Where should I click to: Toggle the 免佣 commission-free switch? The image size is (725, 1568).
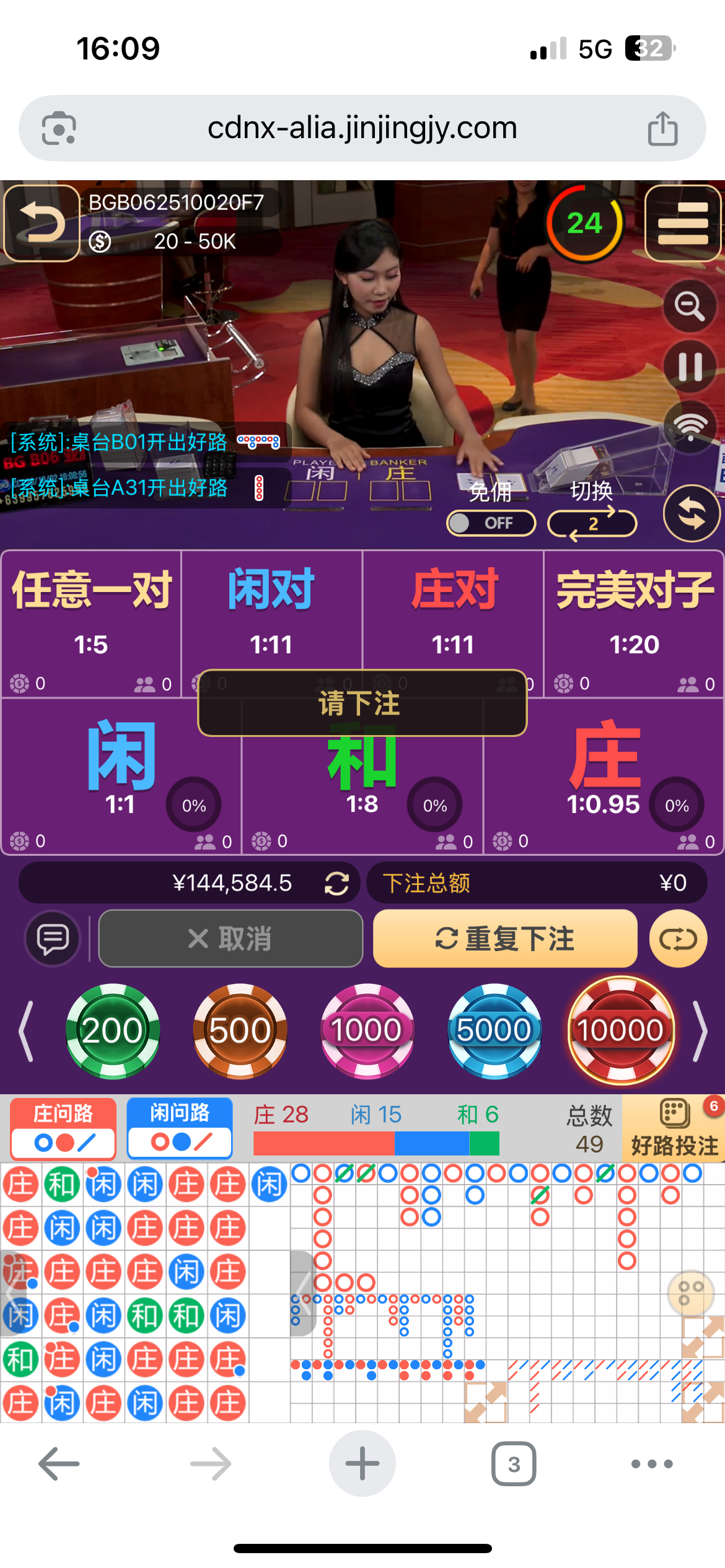coord(491,523)
